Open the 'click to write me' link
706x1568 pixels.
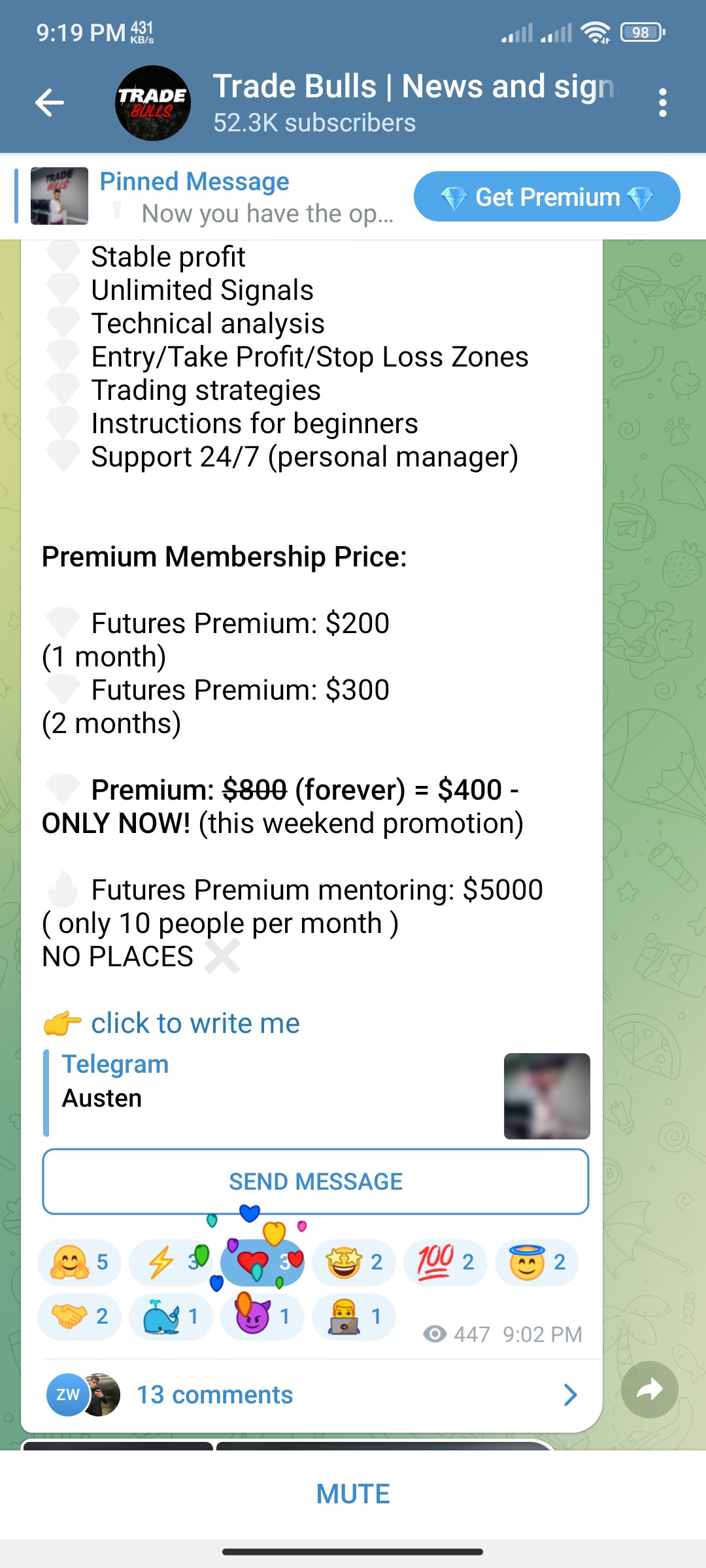coord(195,1023)
